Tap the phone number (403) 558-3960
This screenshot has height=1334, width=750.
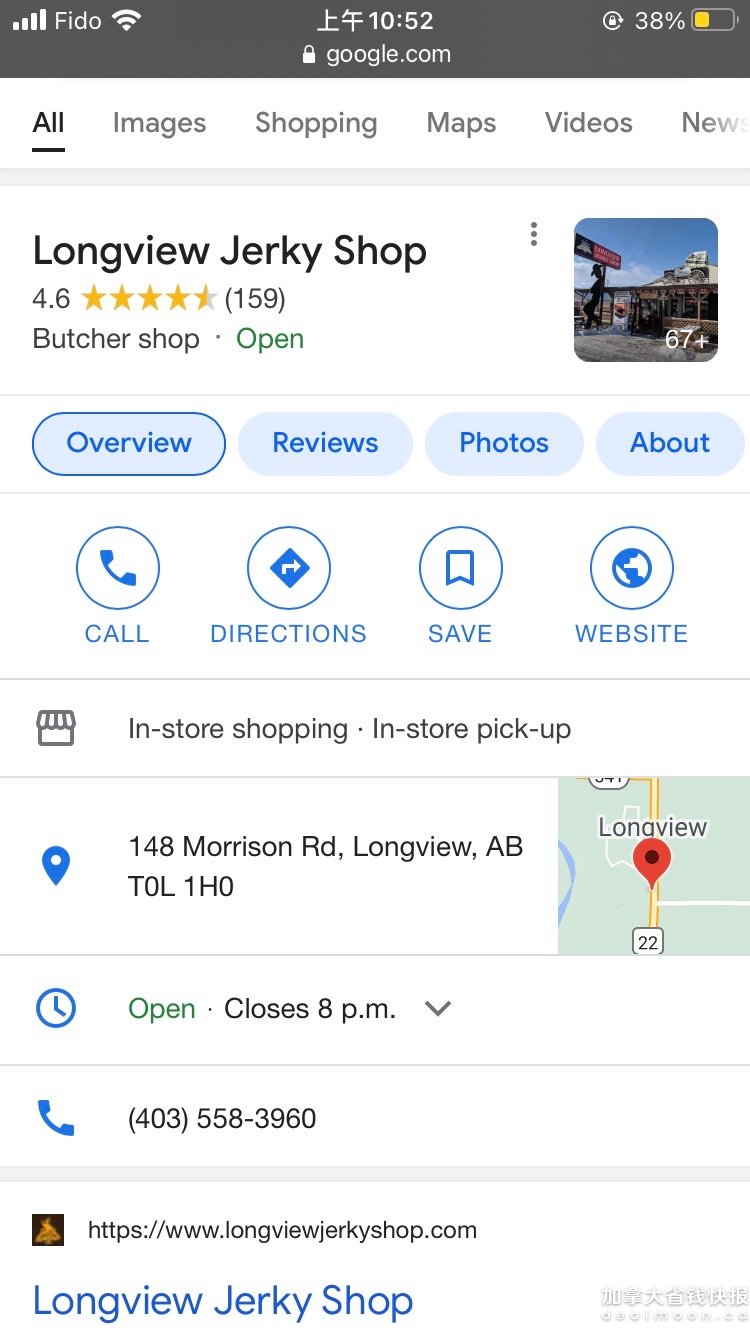[222, 1118]
